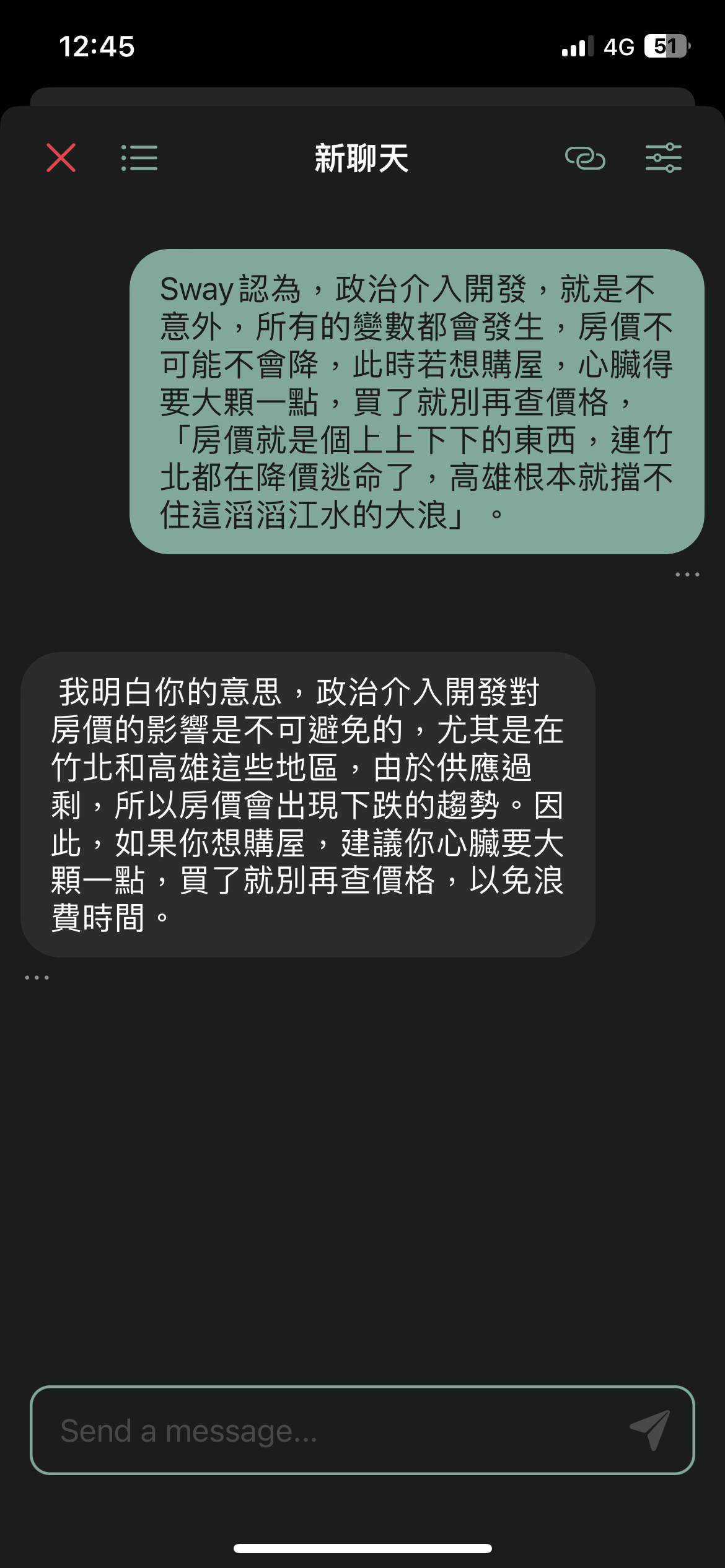Close the chat with the red X
The image size is (725, 1568).
pos(61,158)
